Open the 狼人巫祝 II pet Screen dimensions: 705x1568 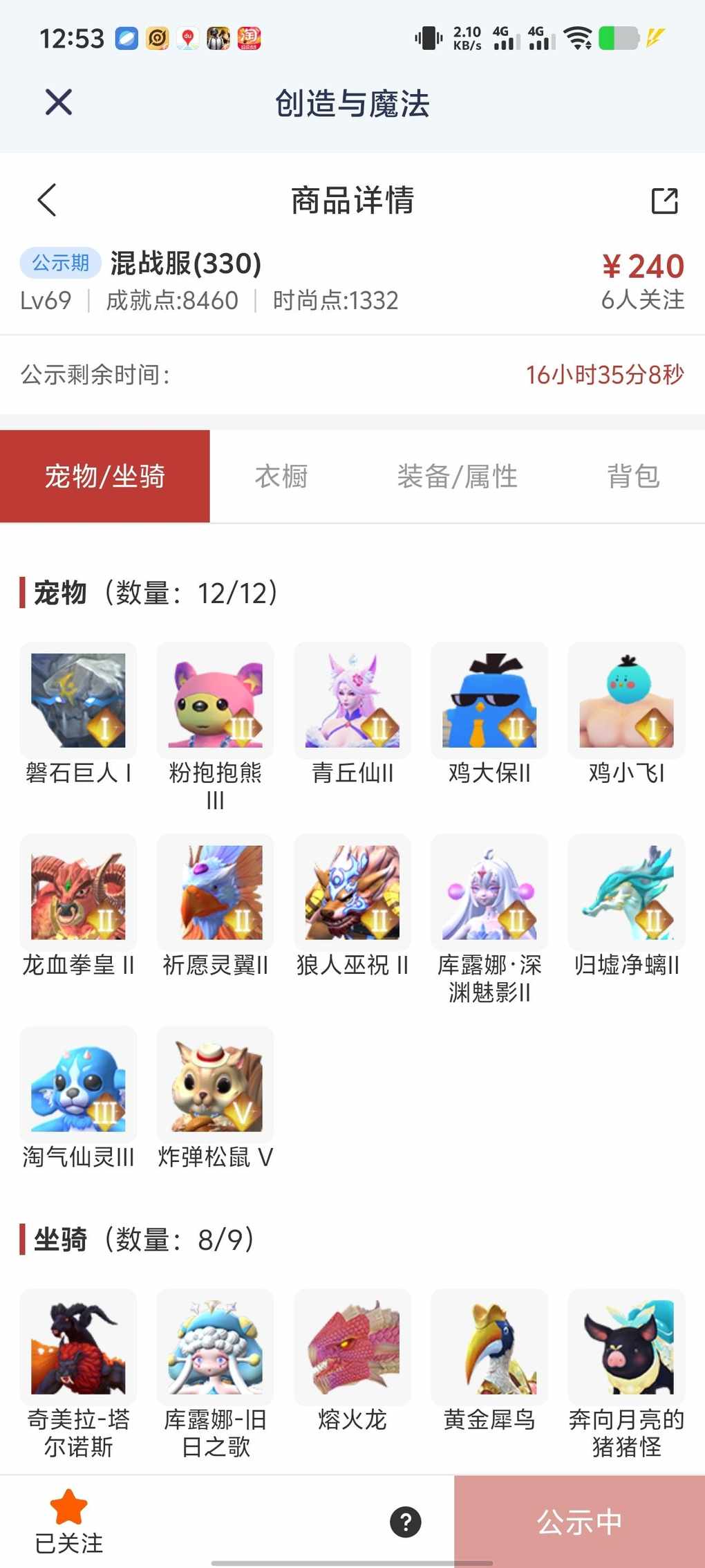(352, 892)
